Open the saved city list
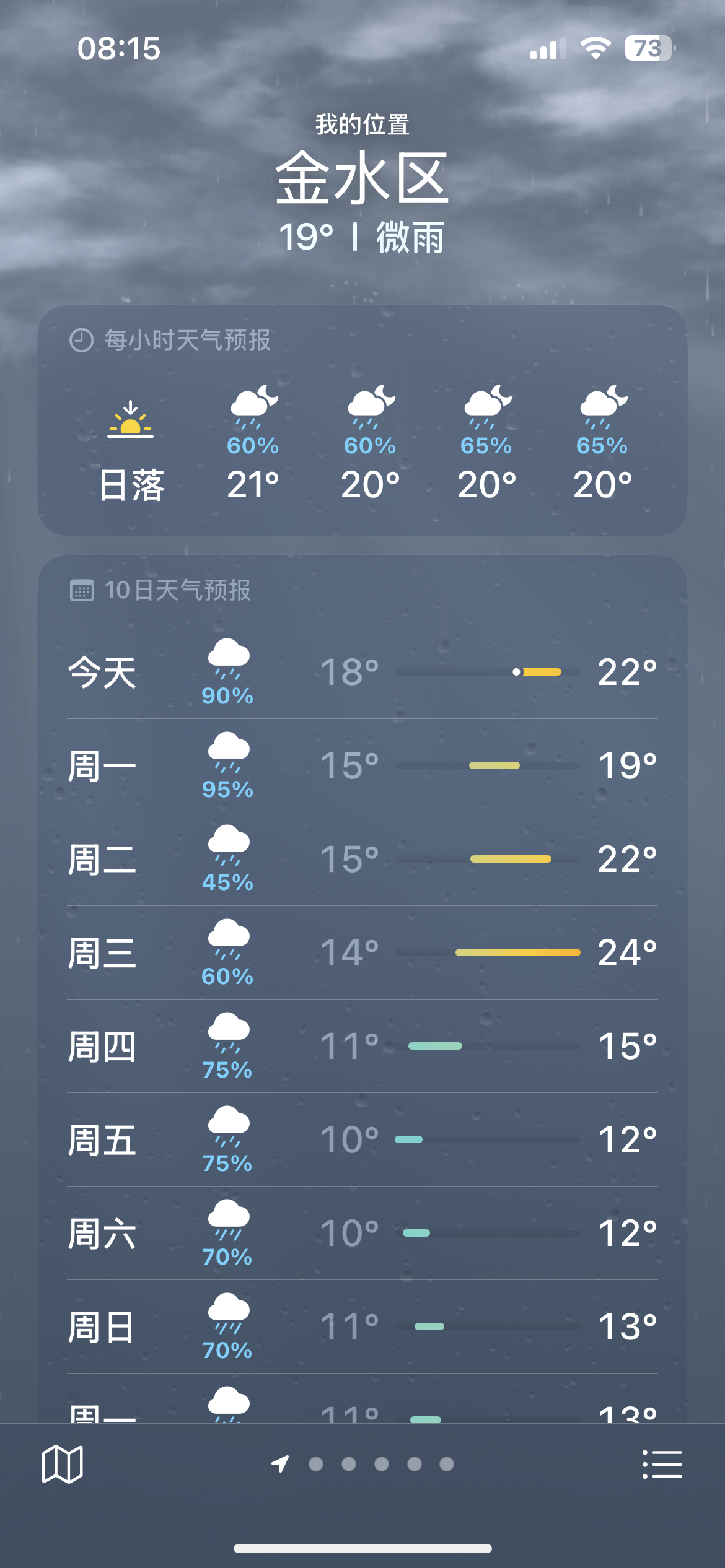725x1568 pixels. coord(662,1464)
